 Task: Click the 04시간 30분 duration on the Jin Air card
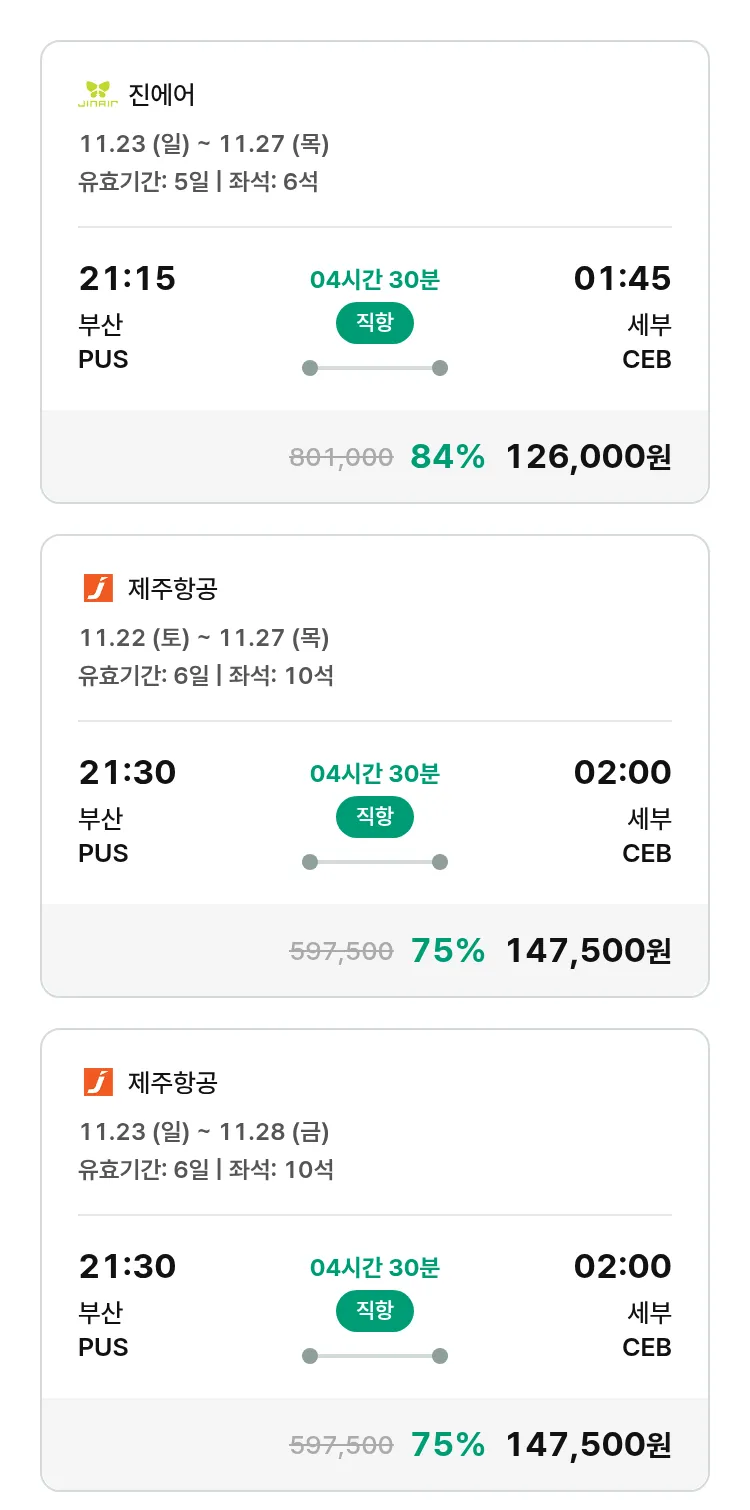pyautogui.click(x=374, y=280)
